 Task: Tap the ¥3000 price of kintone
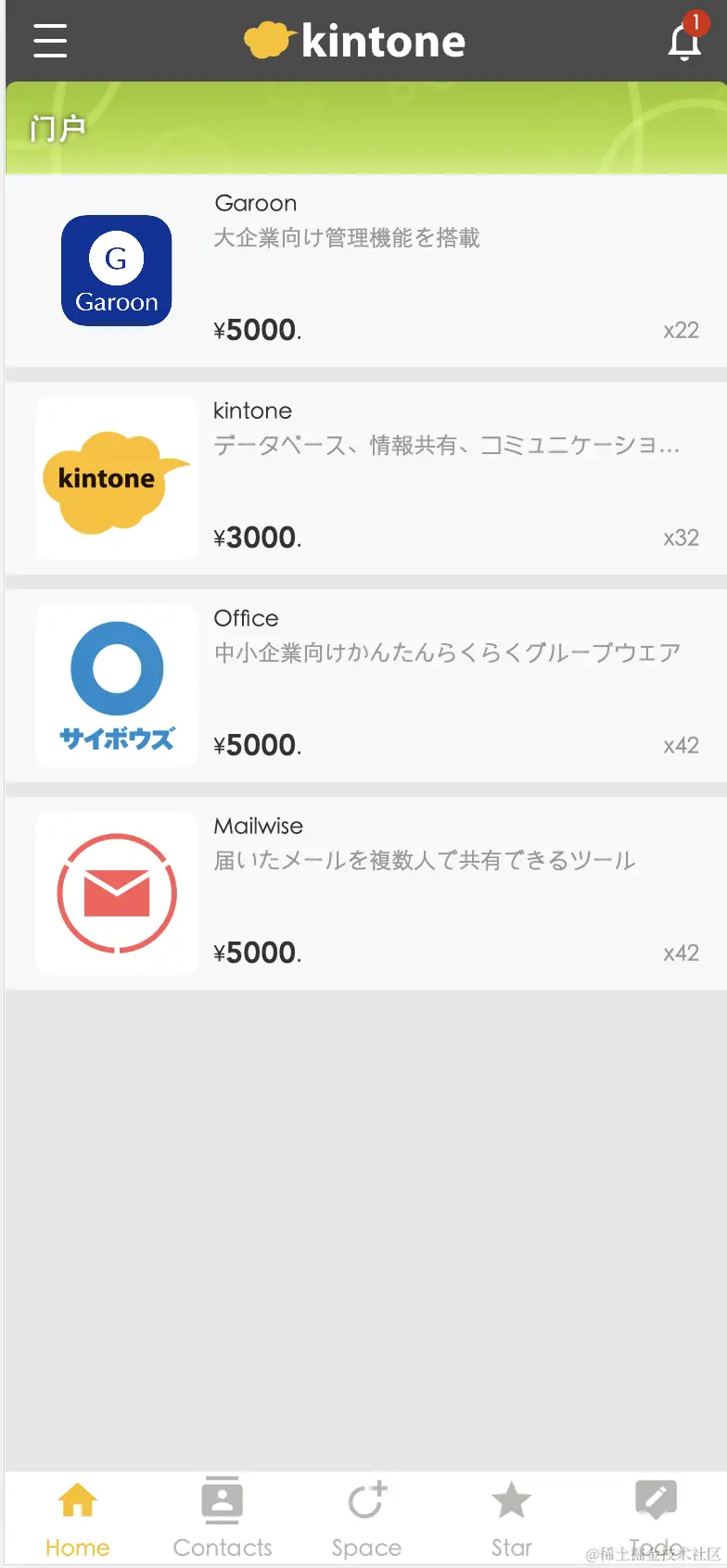(x=257, y=537)
